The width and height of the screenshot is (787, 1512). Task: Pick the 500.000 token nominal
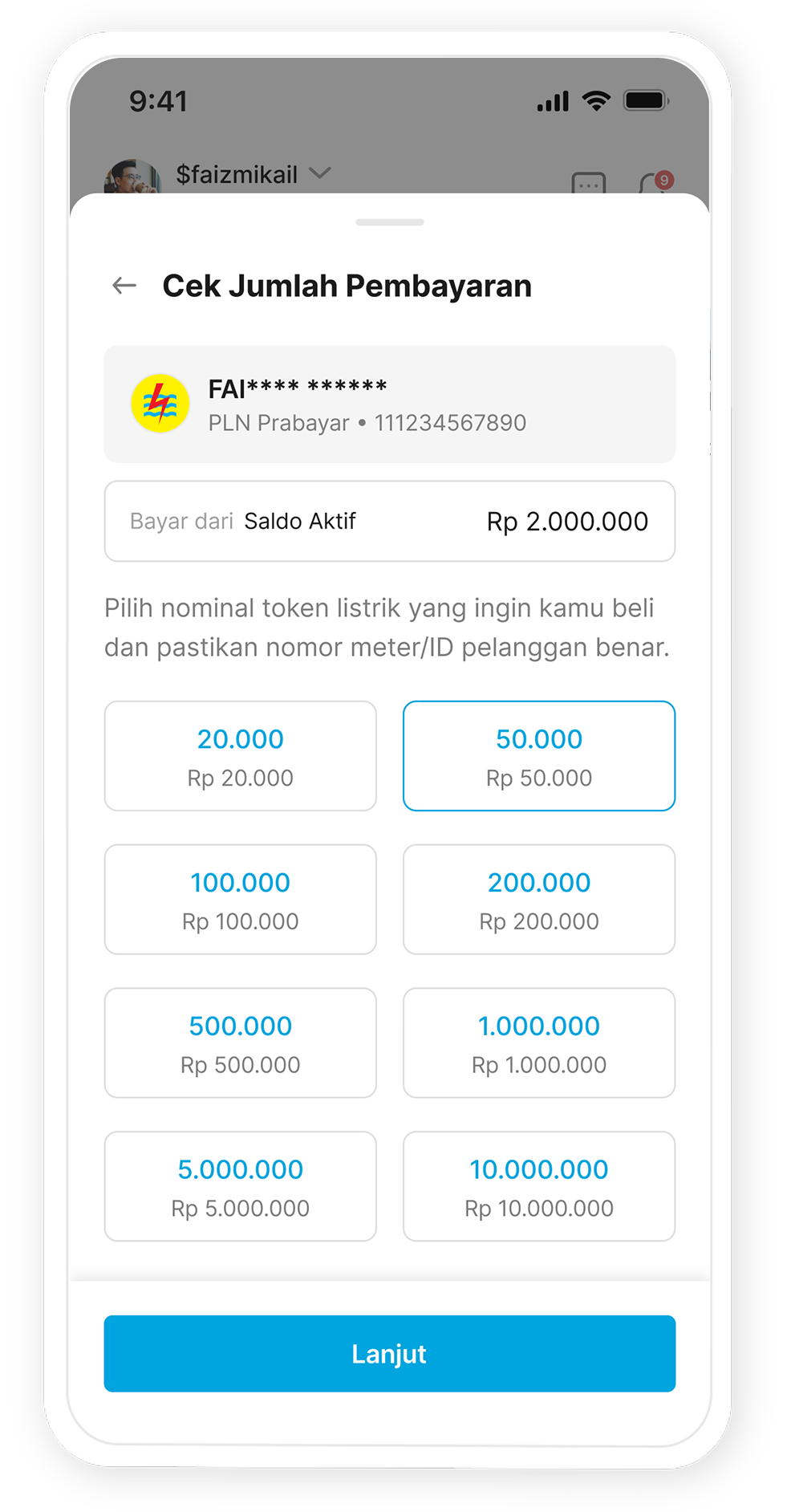click(240, 1043)
